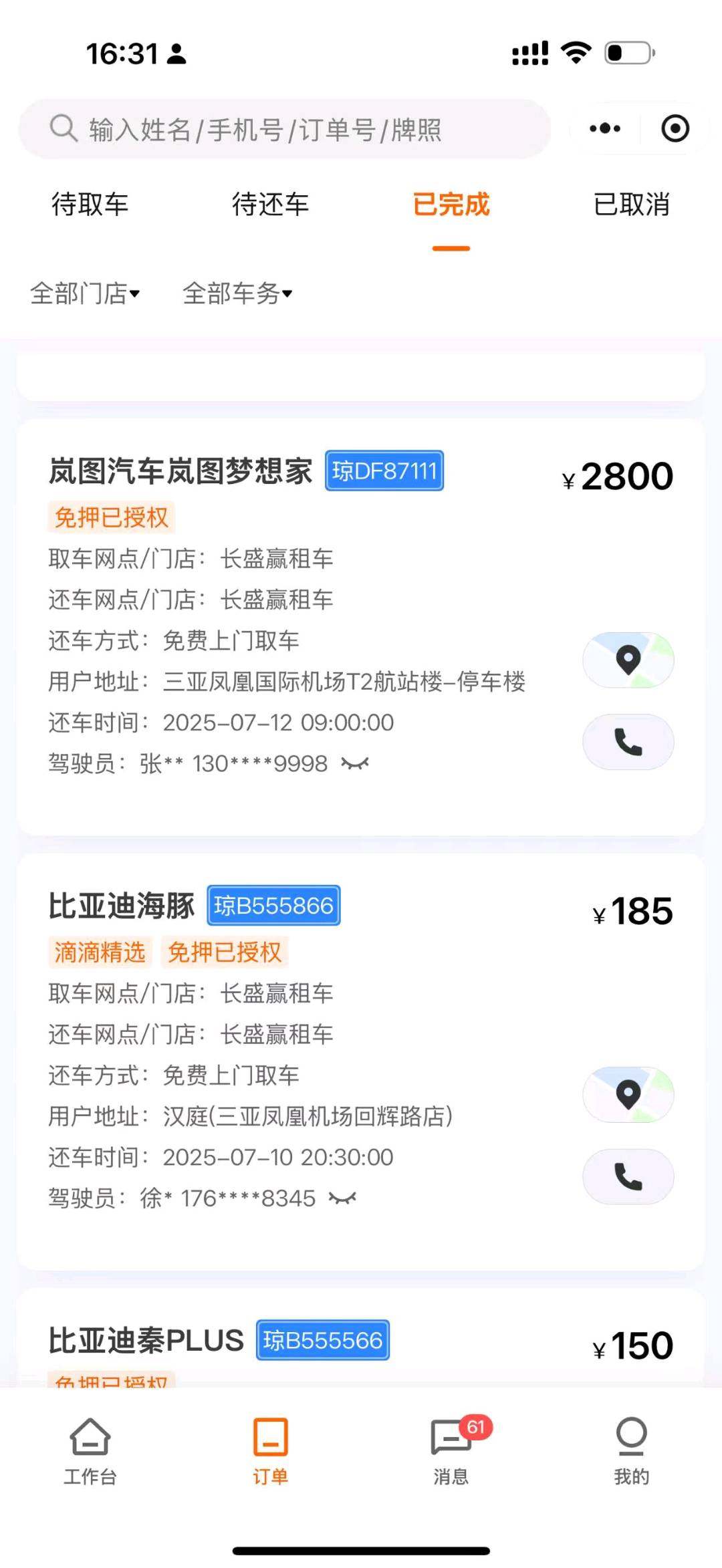Switch to the 待取车 tab
722x1568 pixels.
point(90,204)
